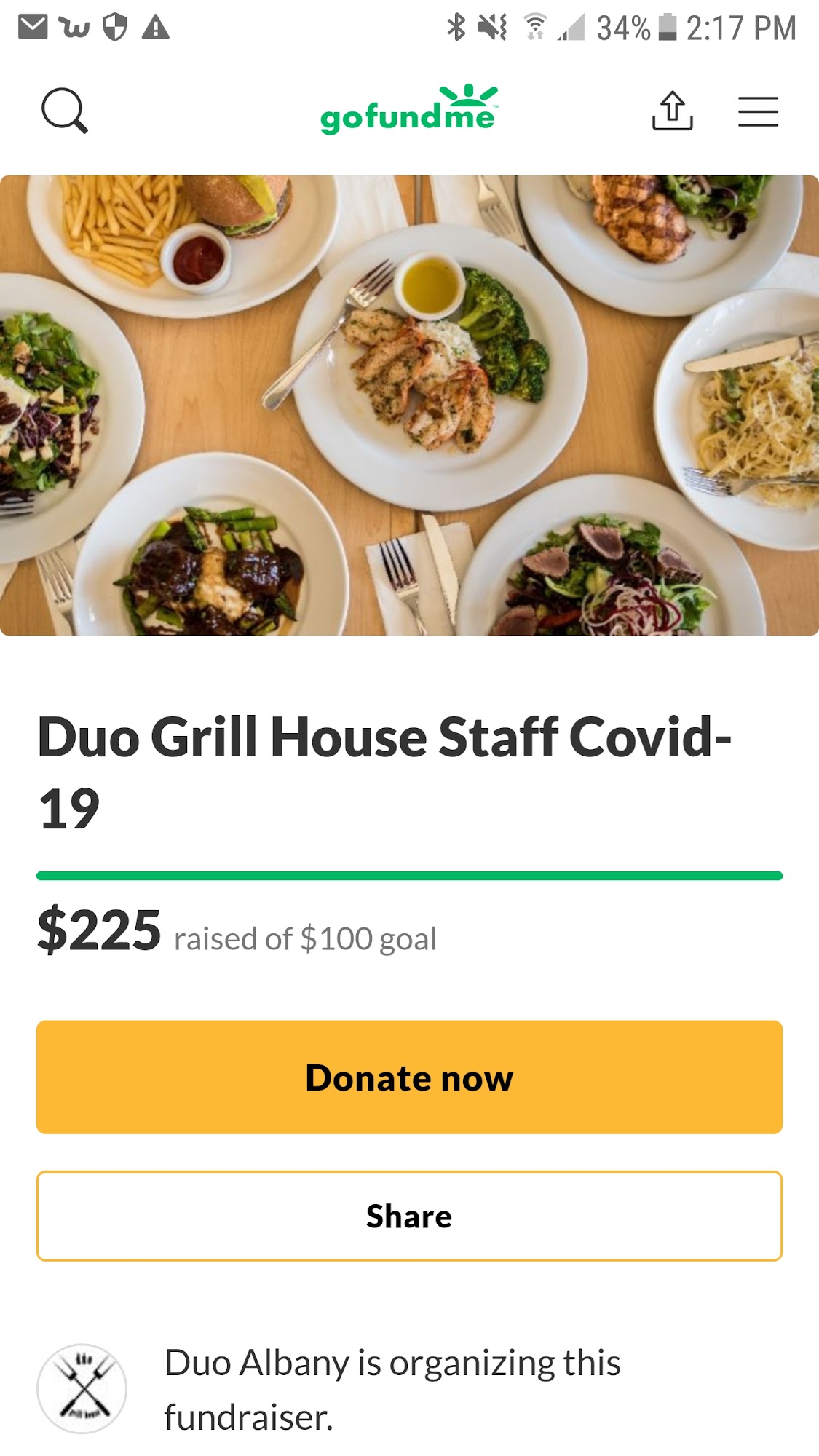Go to GoFundMe home via logo
Viewport: 819px width, 1456px height.
click(409, 110)
